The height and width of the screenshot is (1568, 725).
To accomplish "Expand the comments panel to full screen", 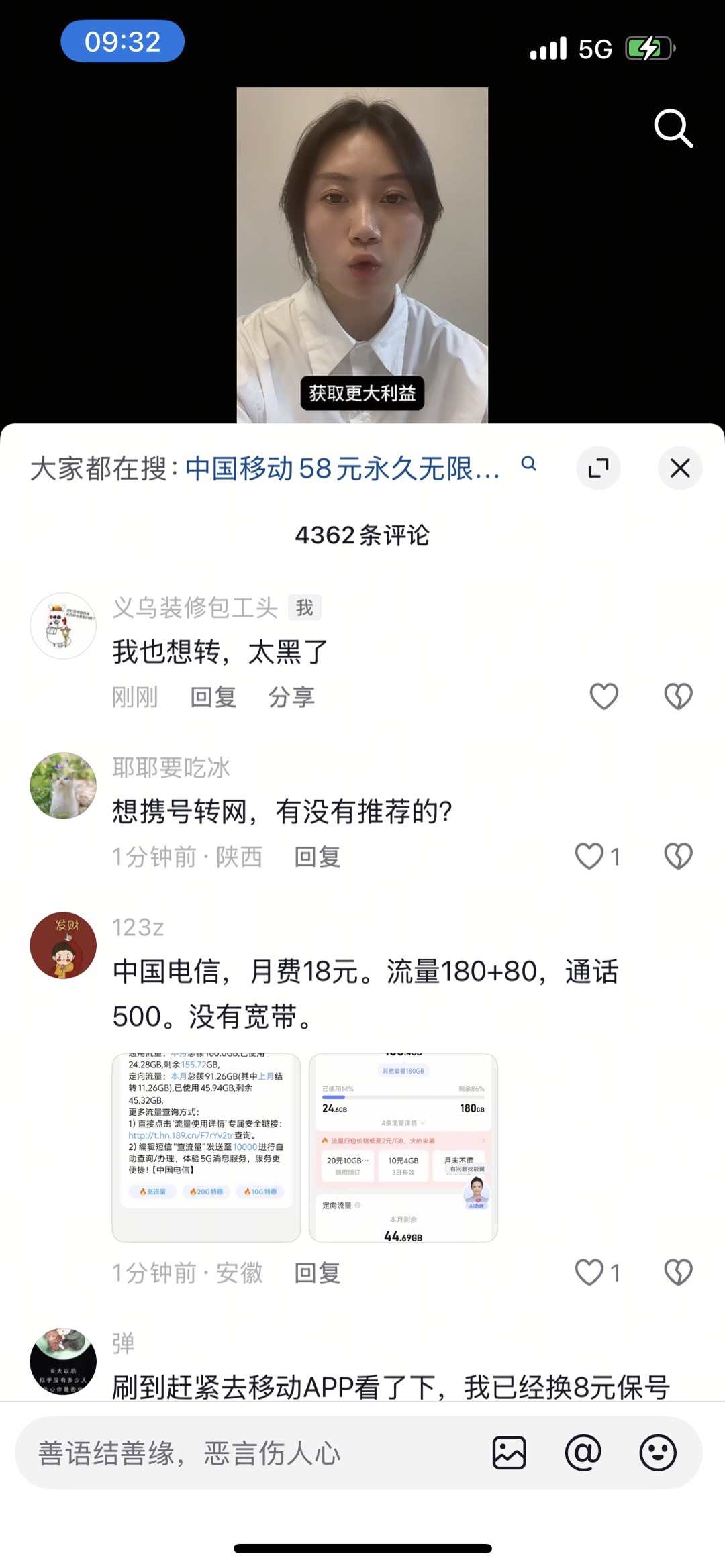I will tap(598, 468).
